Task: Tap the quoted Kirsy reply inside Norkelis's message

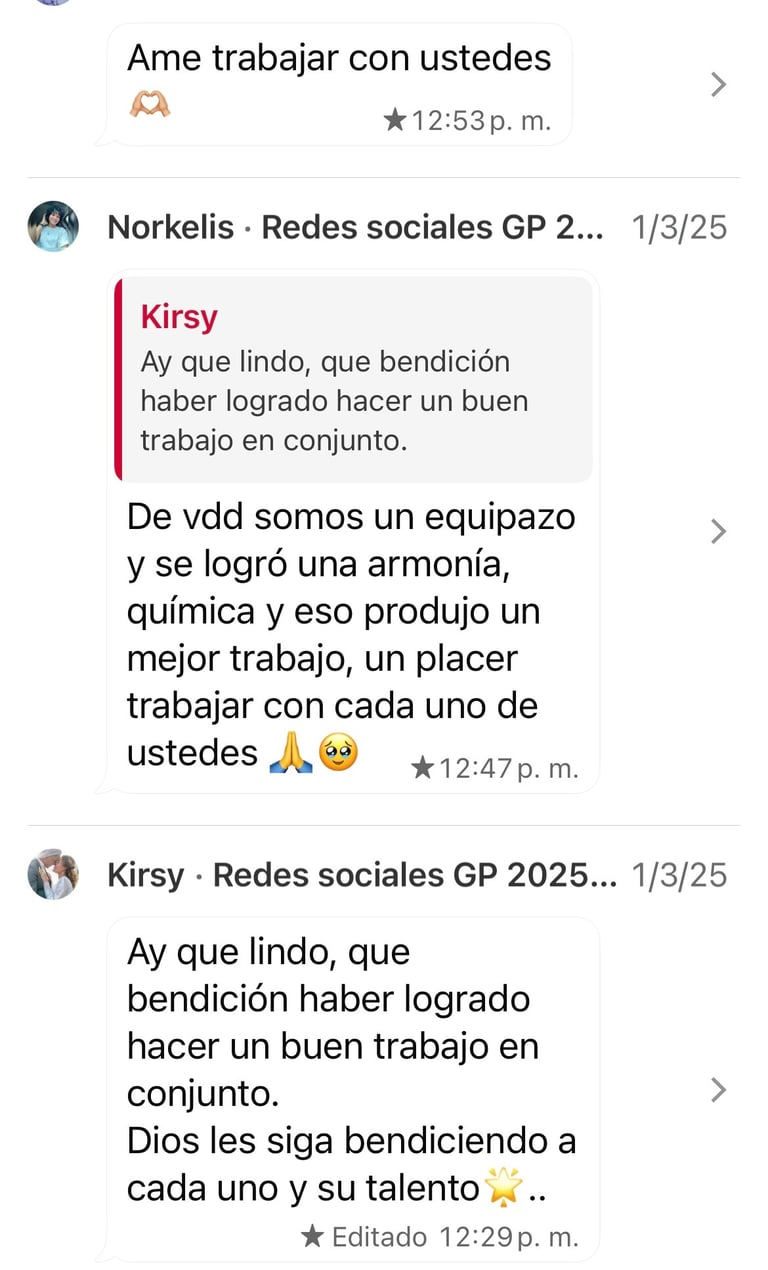Action: (354, 380)
